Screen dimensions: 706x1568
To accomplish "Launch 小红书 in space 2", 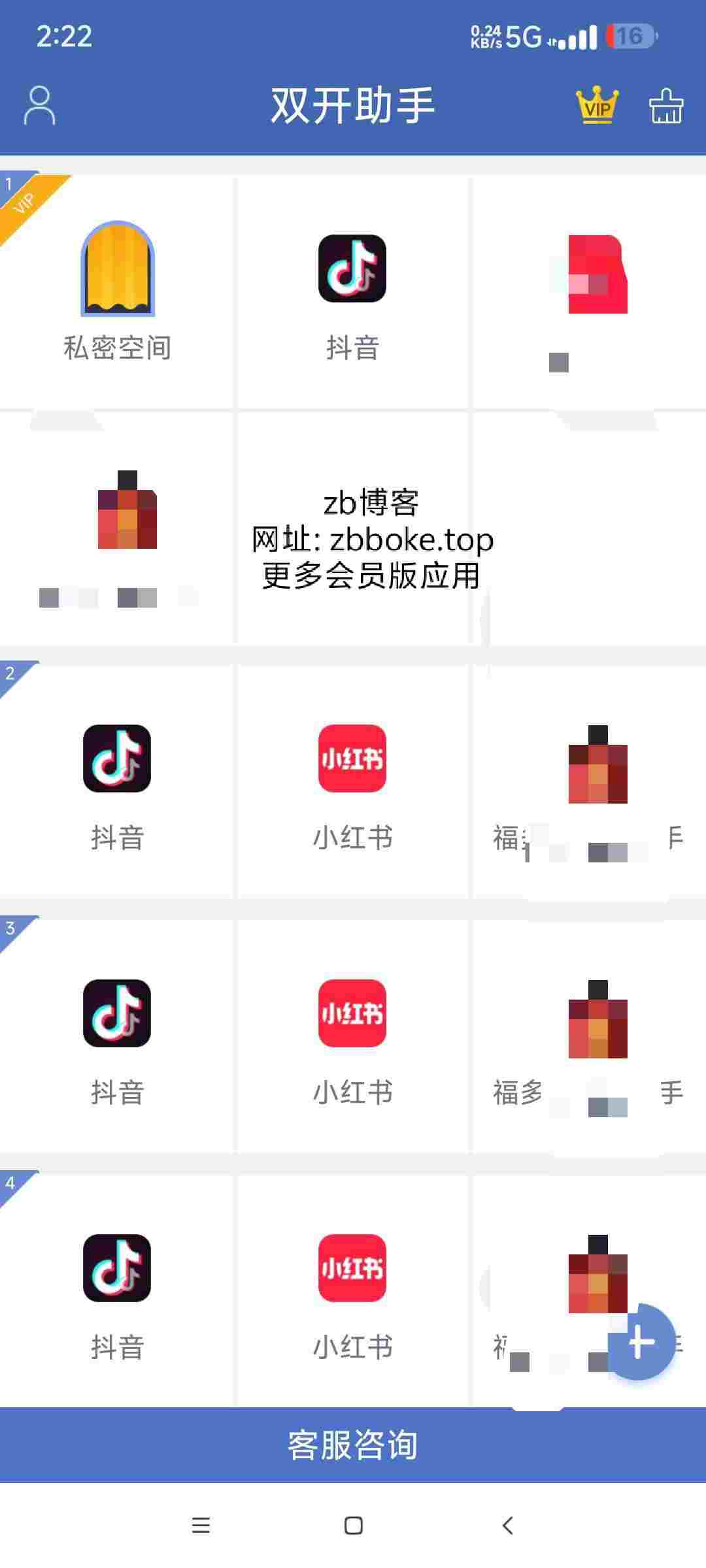I will (x=352, y=781).
